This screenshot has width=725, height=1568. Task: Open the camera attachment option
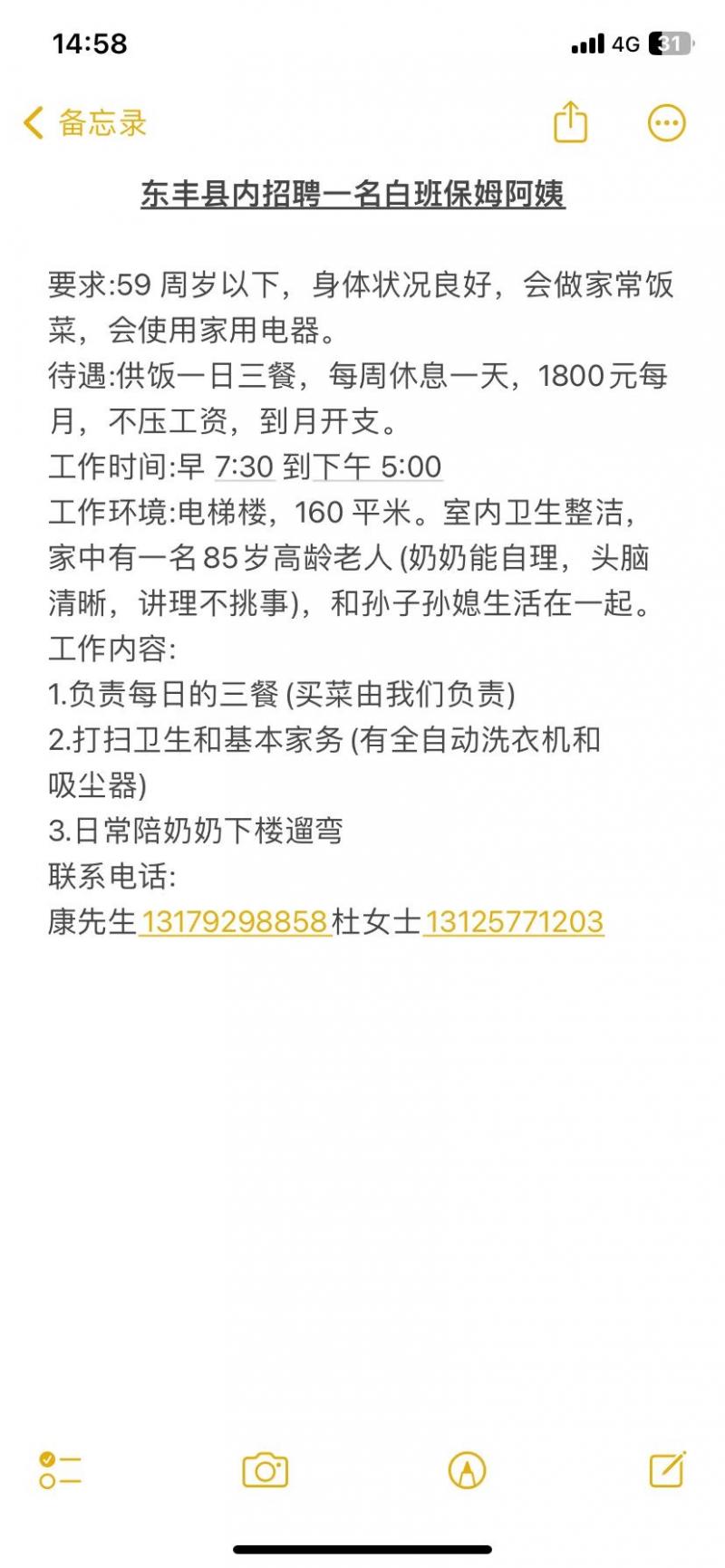(265, 1471)
